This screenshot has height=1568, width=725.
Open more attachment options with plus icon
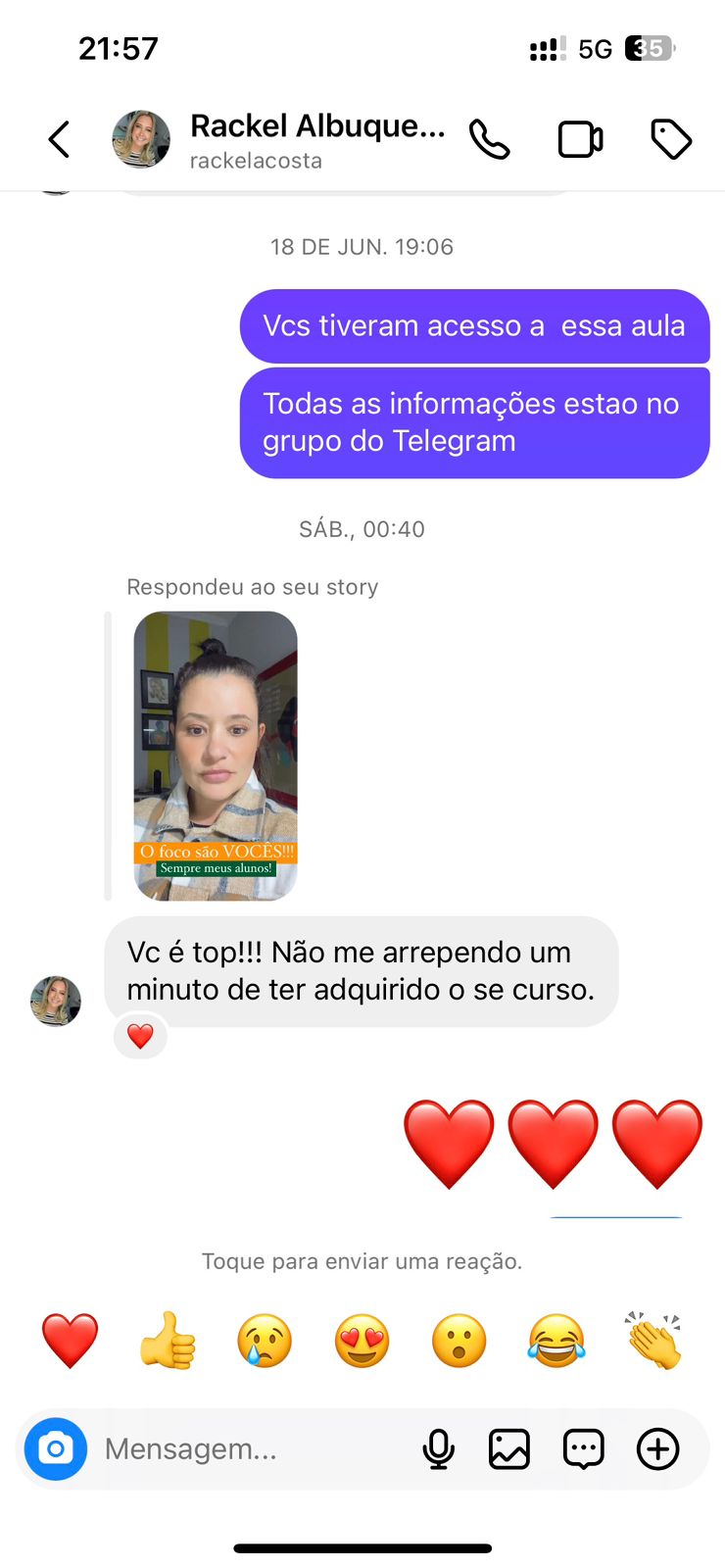657,1448
